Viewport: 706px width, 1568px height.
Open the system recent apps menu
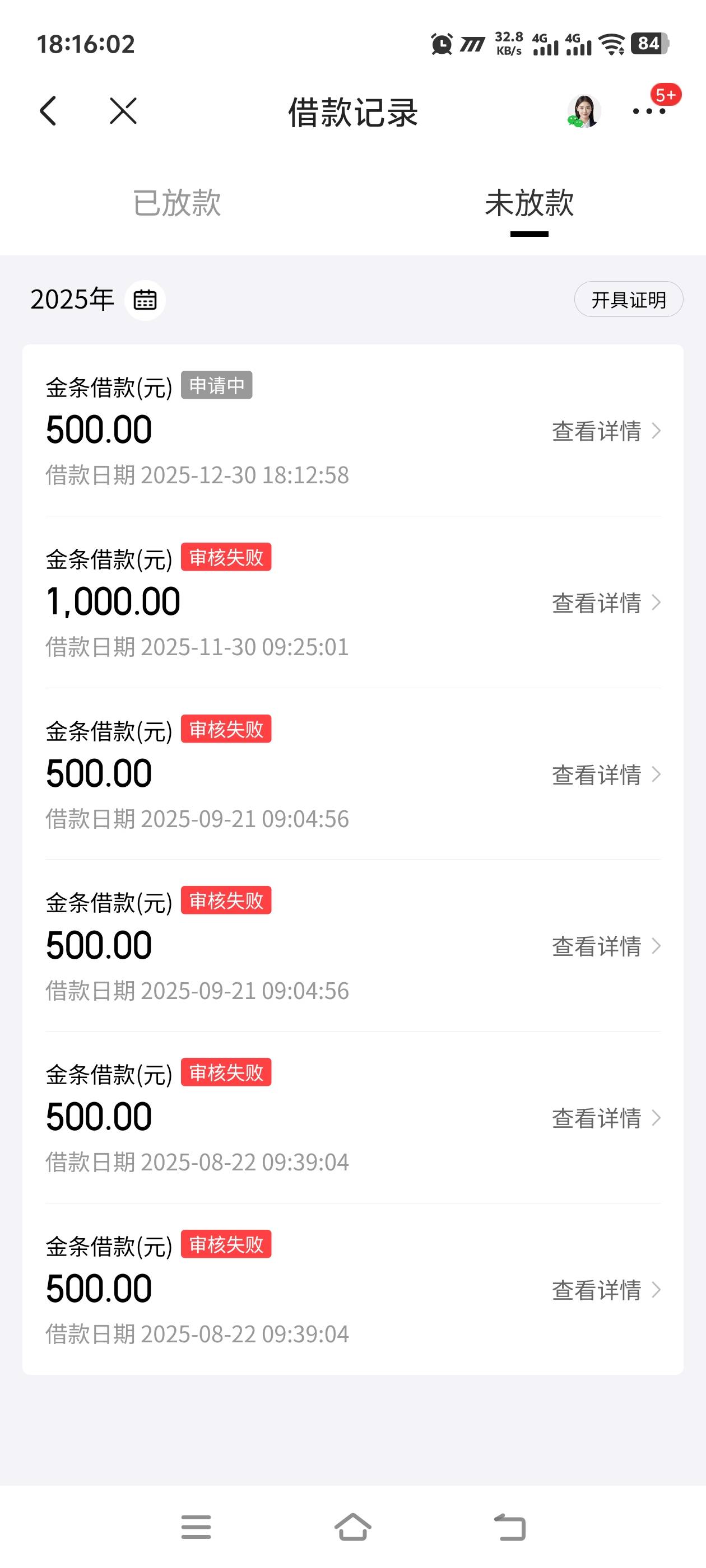(196, 1527)
